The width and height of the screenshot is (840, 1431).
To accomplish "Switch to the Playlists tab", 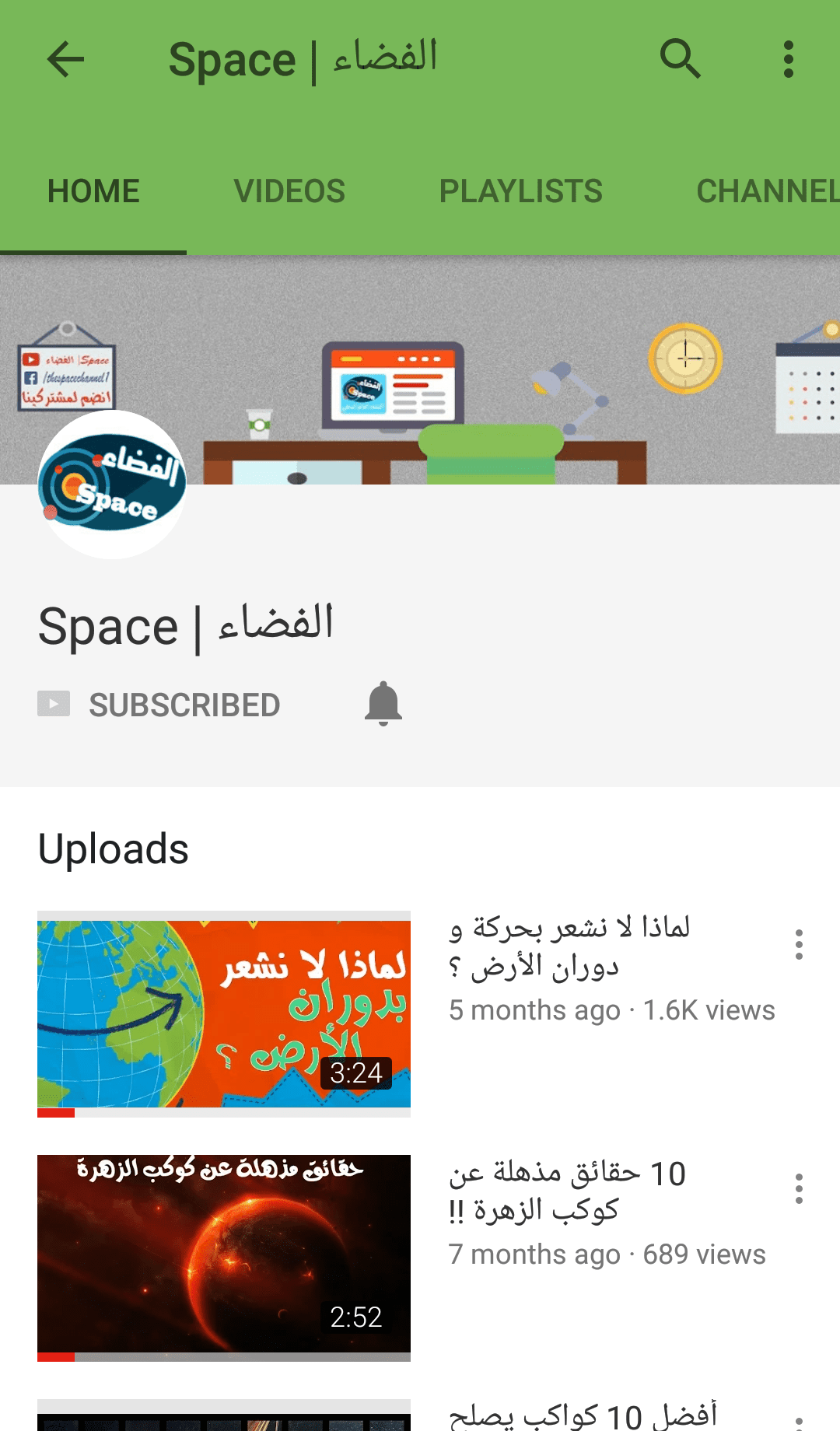I will pos(520,191).
